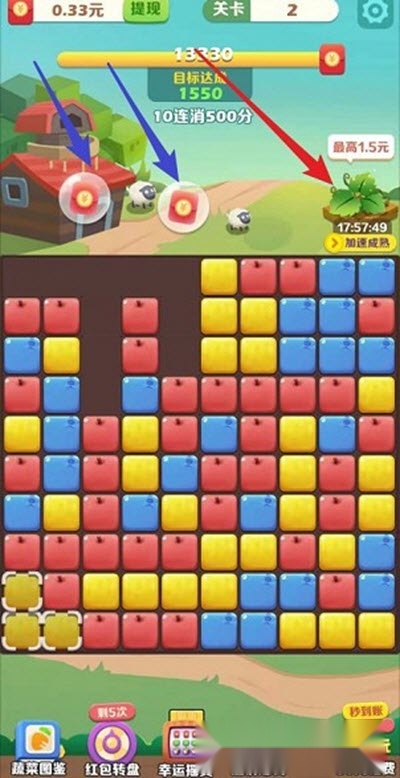Tap the plant labeled 最高1.5元

[x=361, y=194]
